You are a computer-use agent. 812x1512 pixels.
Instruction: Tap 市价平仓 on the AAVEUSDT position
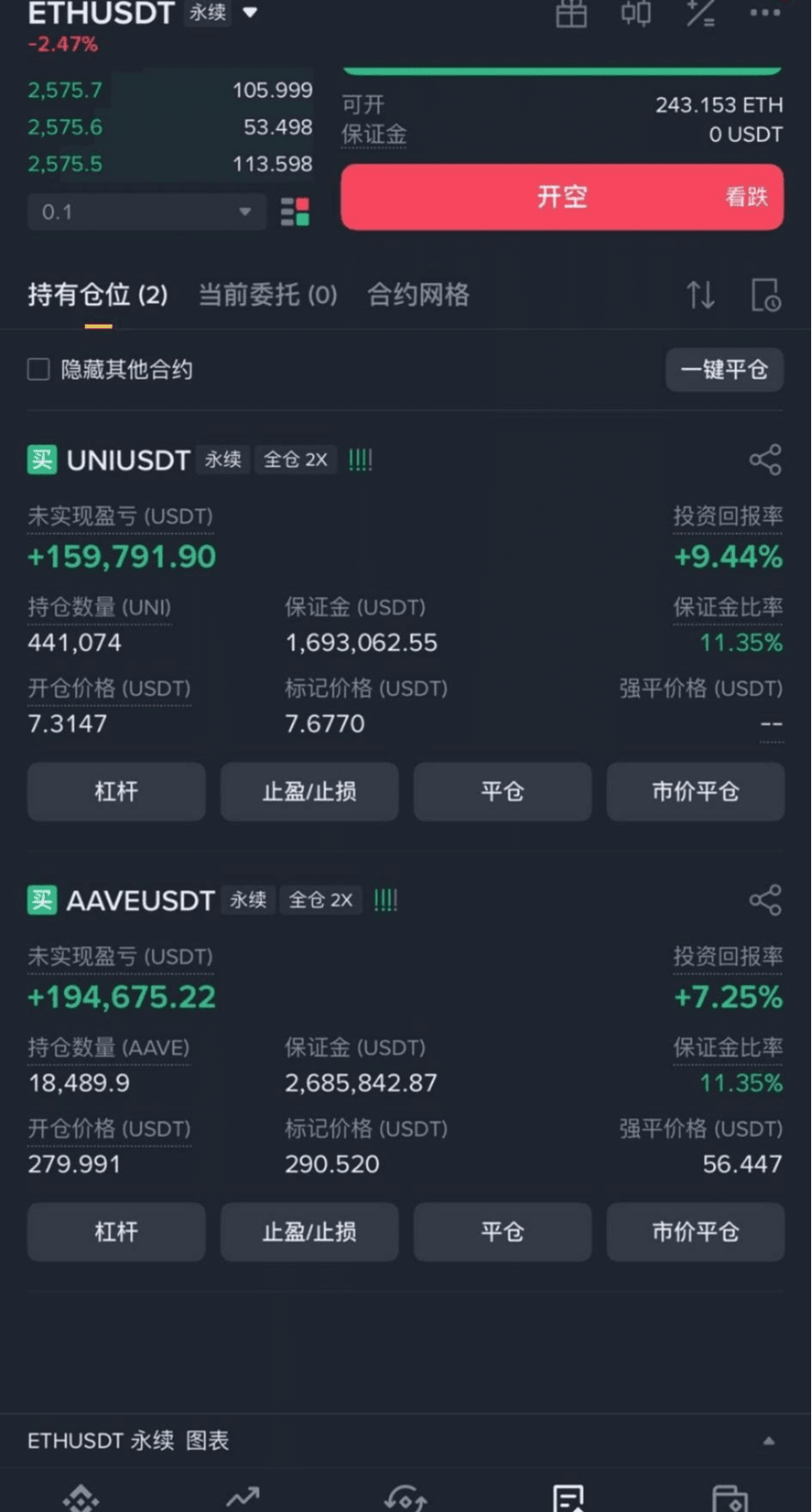[x=696, y=1232]
